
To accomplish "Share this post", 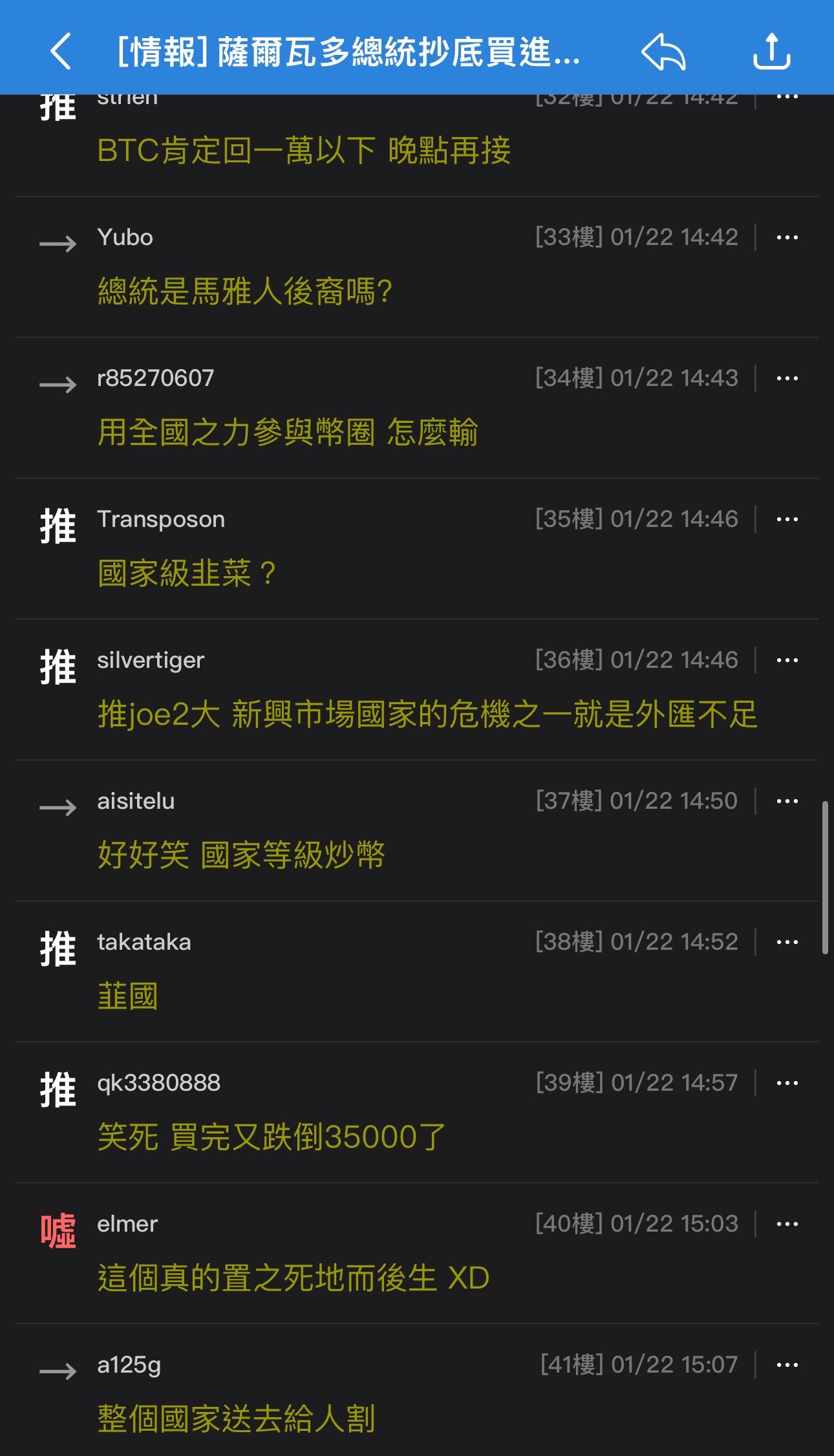I will tap(771, 52).
